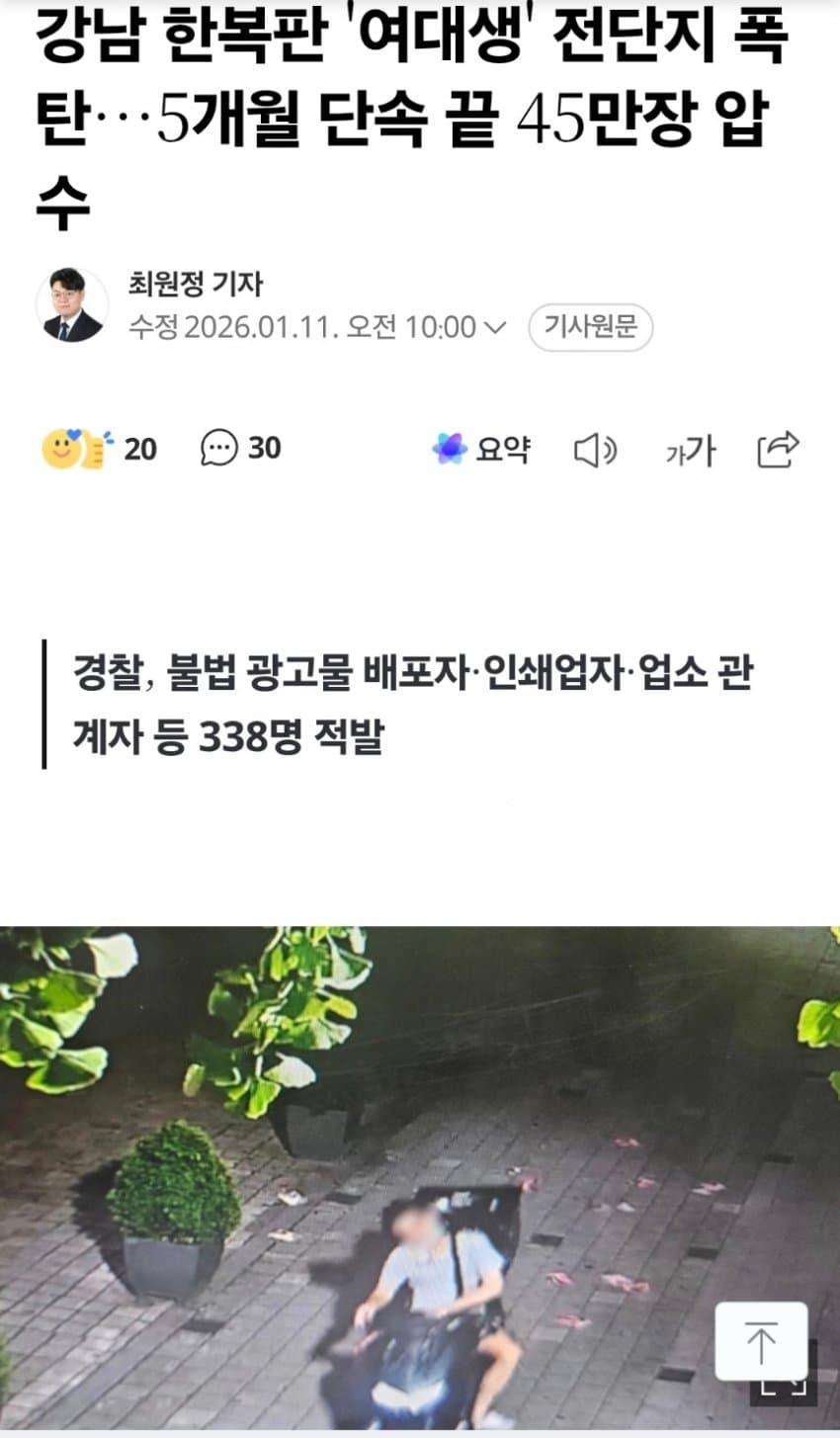
Task: Open reporter 최원정 기자 profile
Action: (195, 284)
